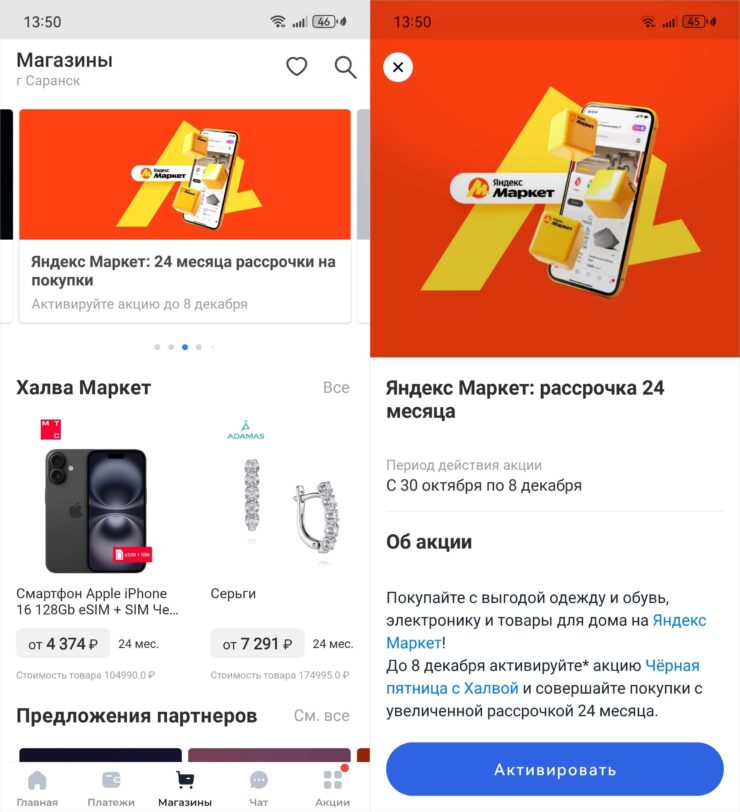Viewport: 740px width, 812px height.
Task: Open search with the magnifier icon
Action: tap(345, 67)
